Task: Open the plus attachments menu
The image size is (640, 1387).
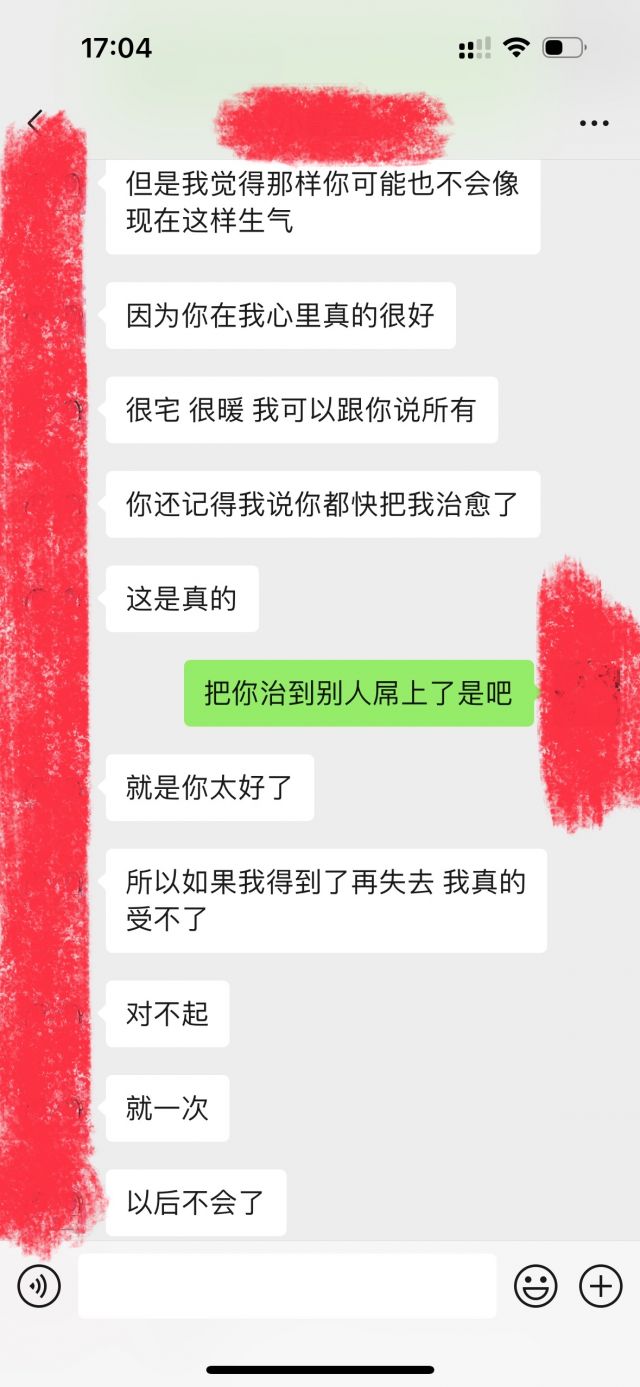Action: point(601,1286)
